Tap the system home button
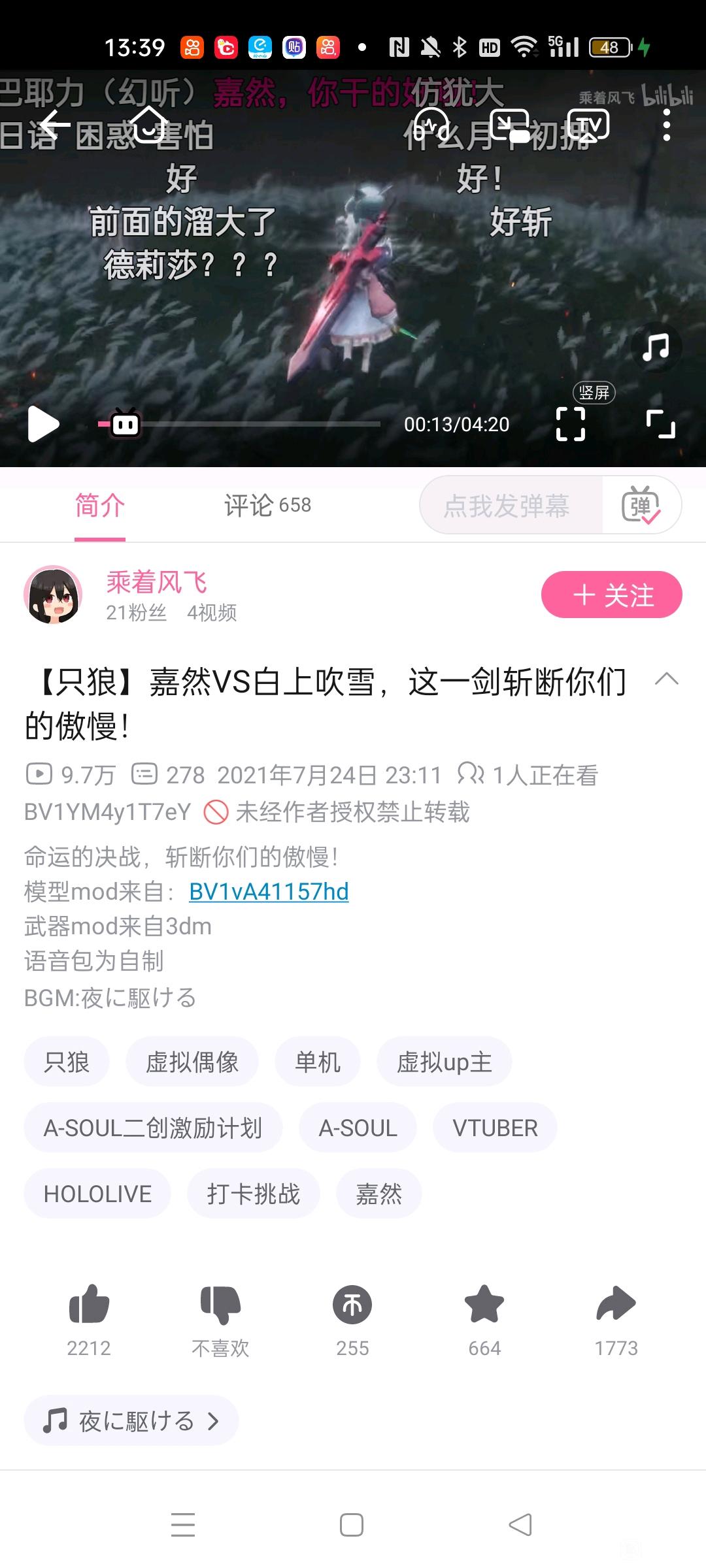Viewport: 706px width, 1568px height. pyautogui.click(x=352, y=1525)
